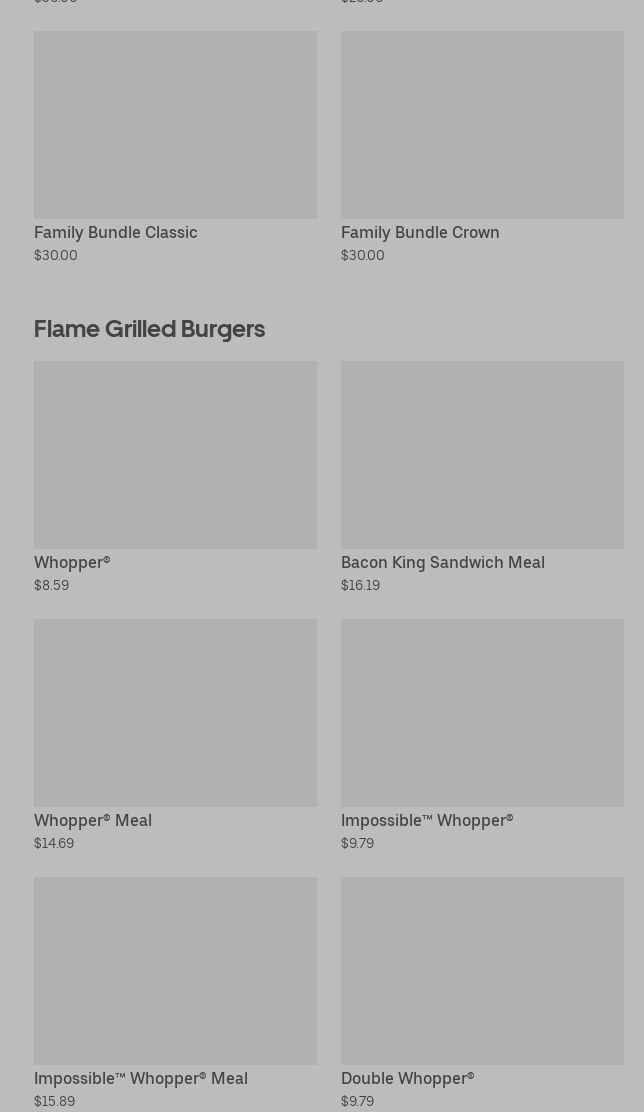Open the $8.59 Whopper item
Screen dimensions: 644x1112
tap(175, 477)
